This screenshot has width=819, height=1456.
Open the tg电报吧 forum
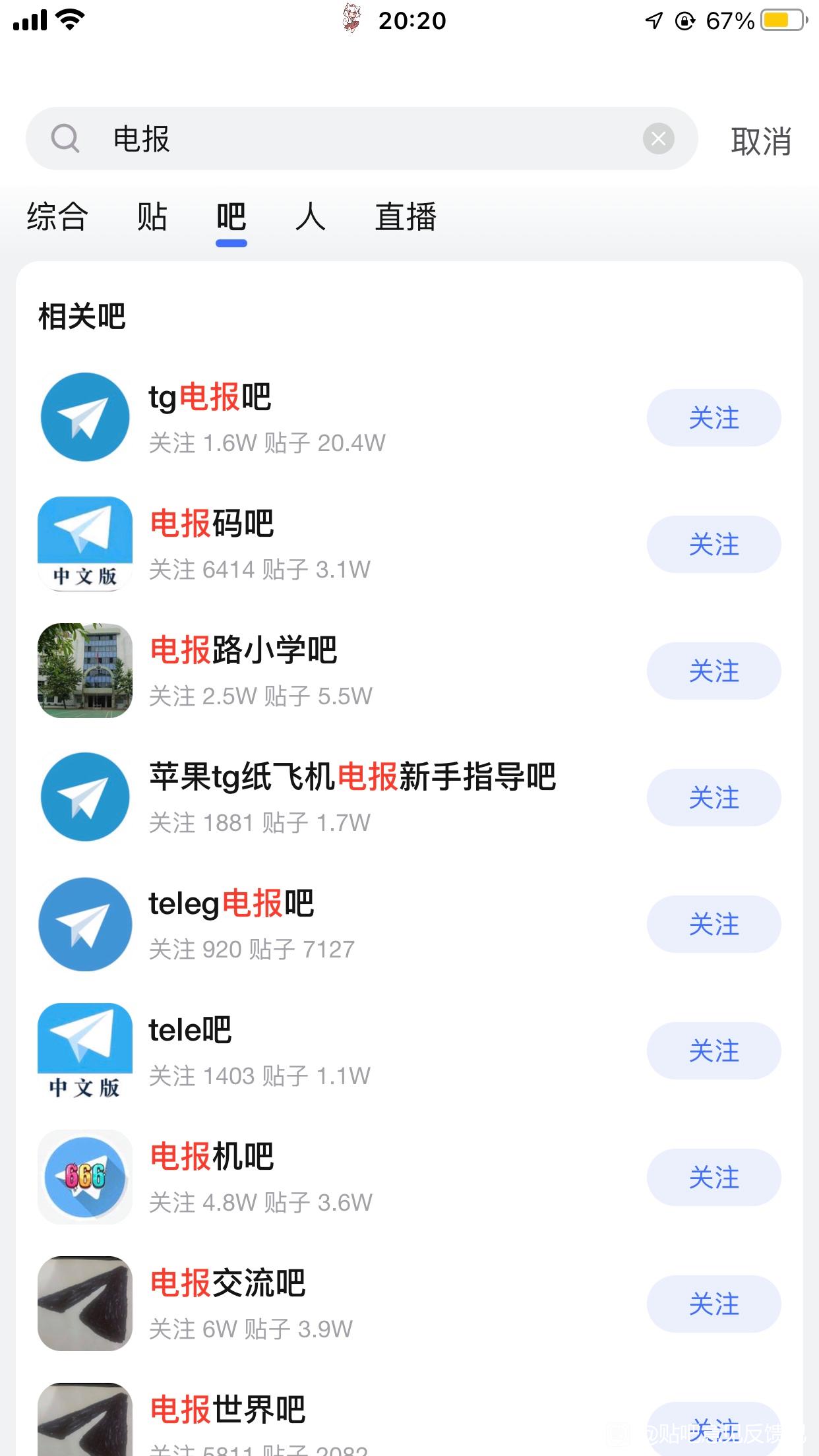coord(210,398)
